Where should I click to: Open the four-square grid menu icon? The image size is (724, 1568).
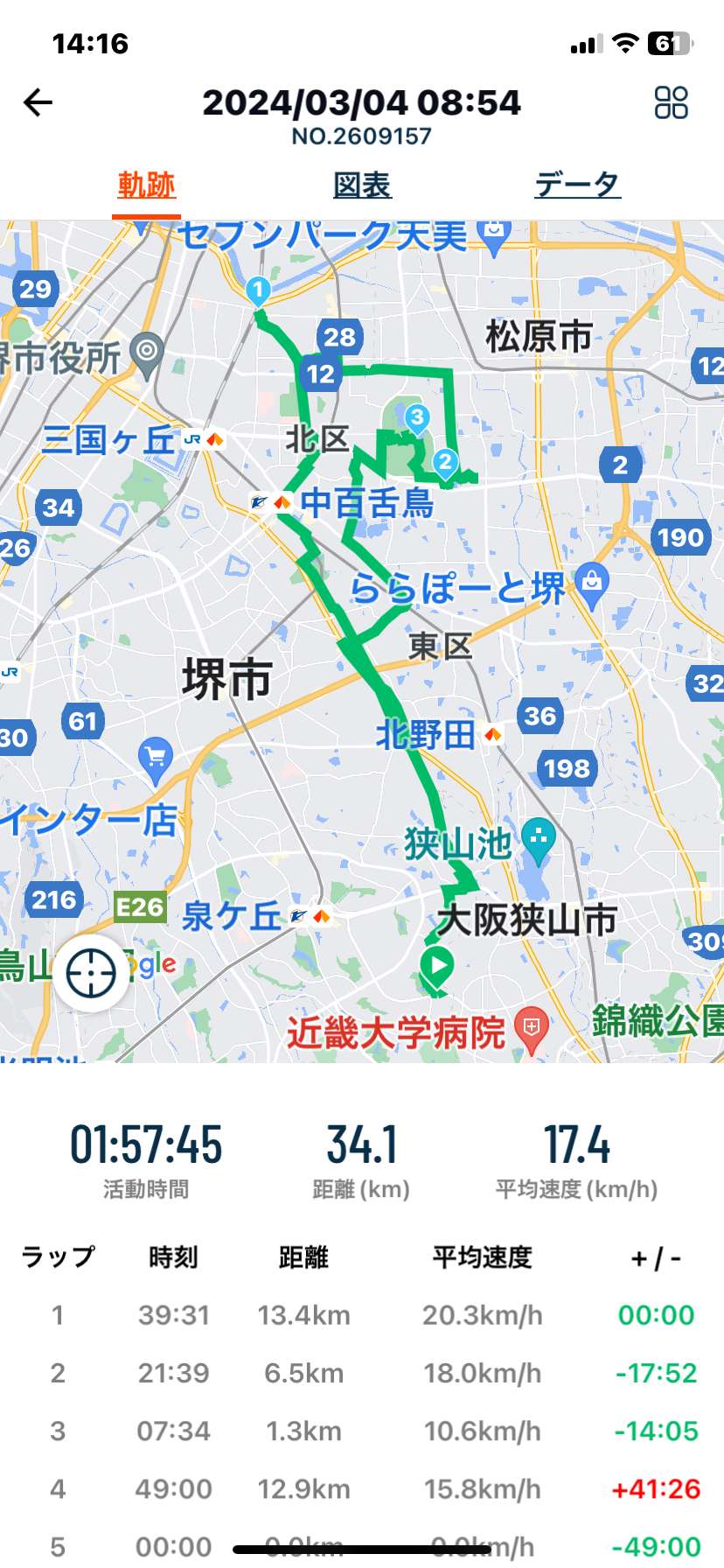(x=672, y=102)
